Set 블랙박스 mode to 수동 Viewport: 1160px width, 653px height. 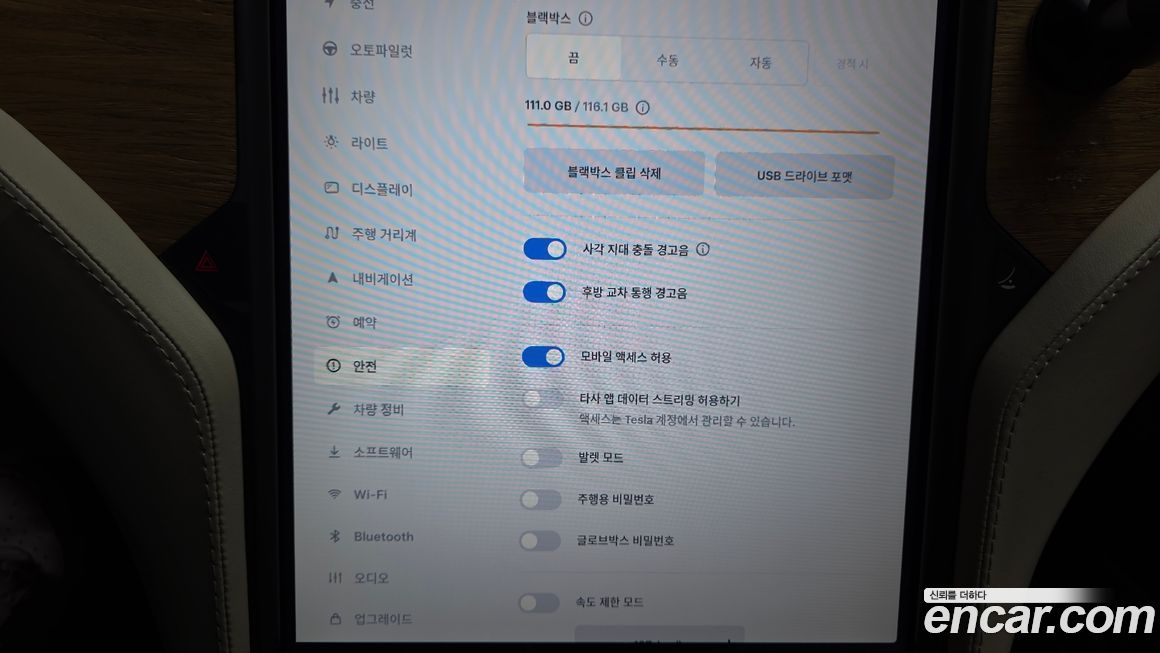tap(667, 60)
